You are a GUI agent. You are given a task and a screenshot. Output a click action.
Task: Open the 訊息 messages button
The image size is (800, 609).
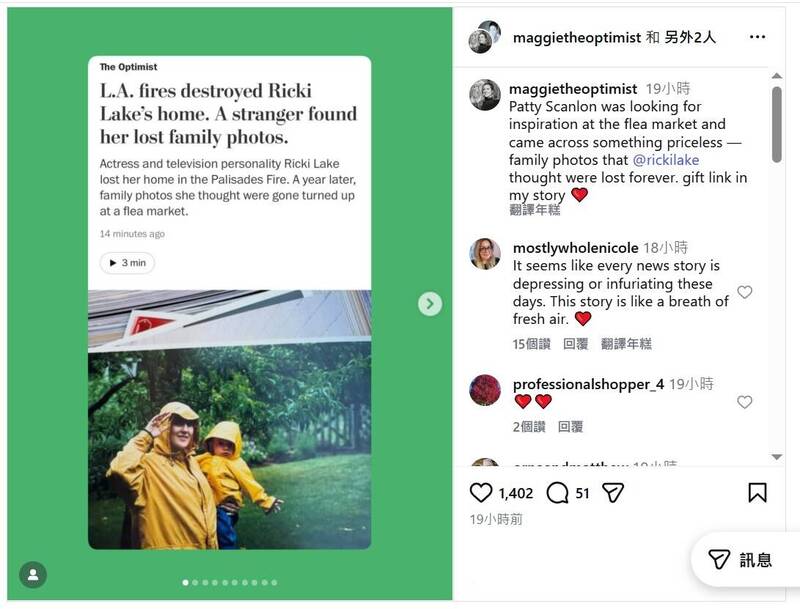tap(744, 559)
